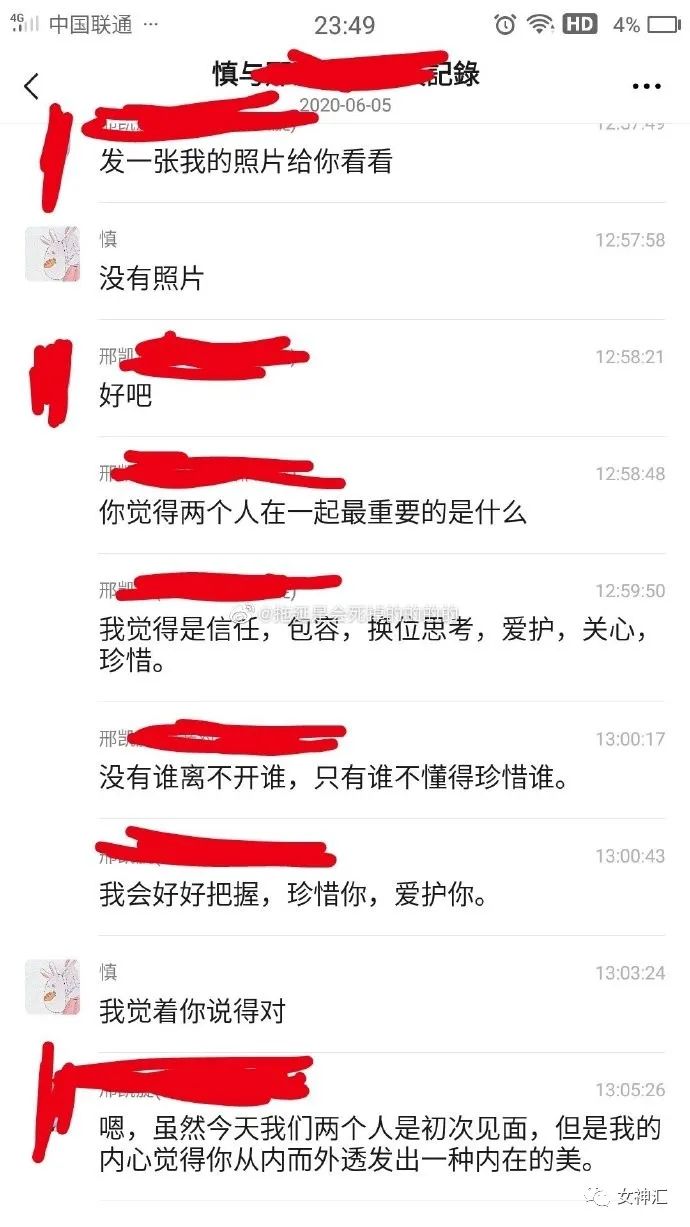Viewport: 690px width, 1227px height.
Task: Open the message 我会好好把握,珍惜你
Action: tap(293, 894)
